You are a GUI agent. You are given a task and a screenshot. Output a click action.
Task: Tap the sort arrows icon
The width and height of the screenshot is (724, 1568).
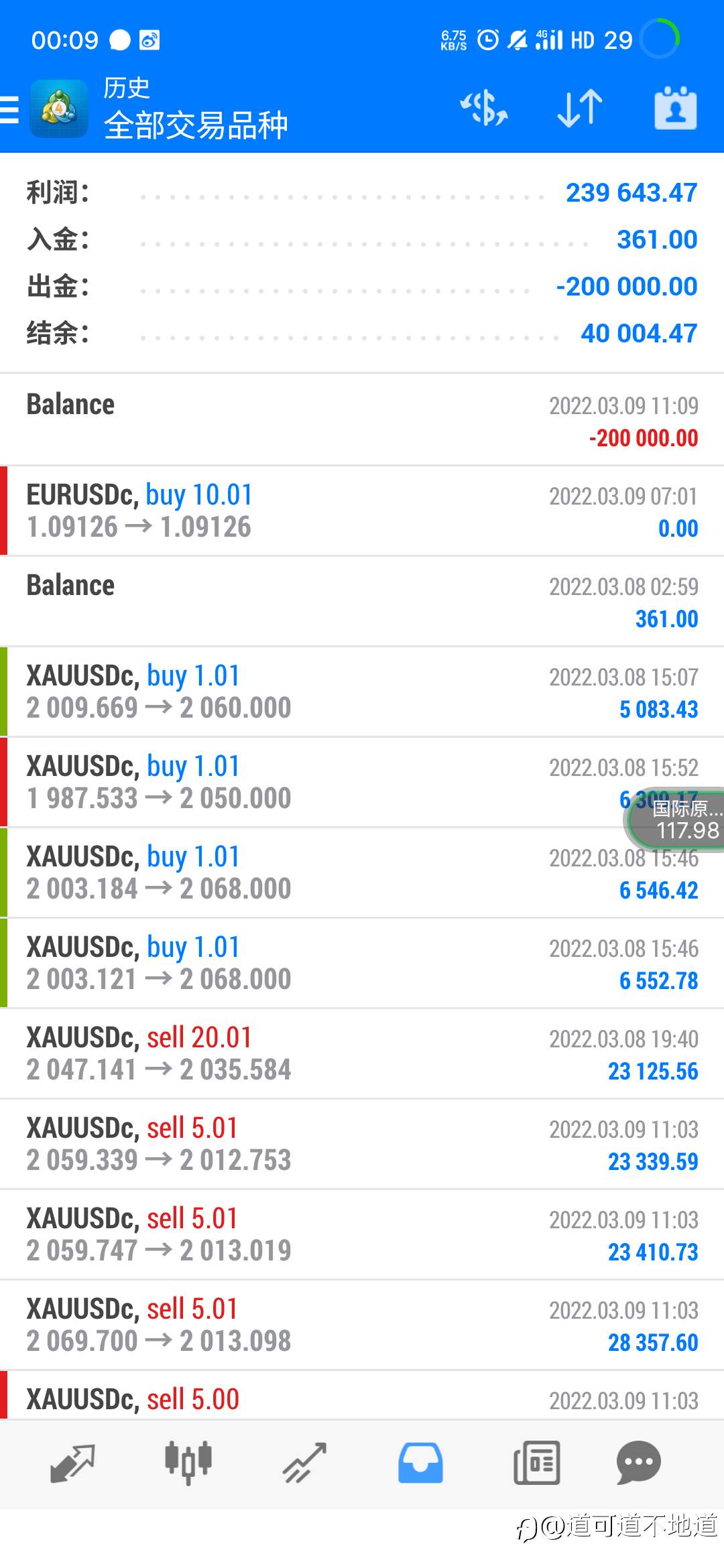coord(580,109)
